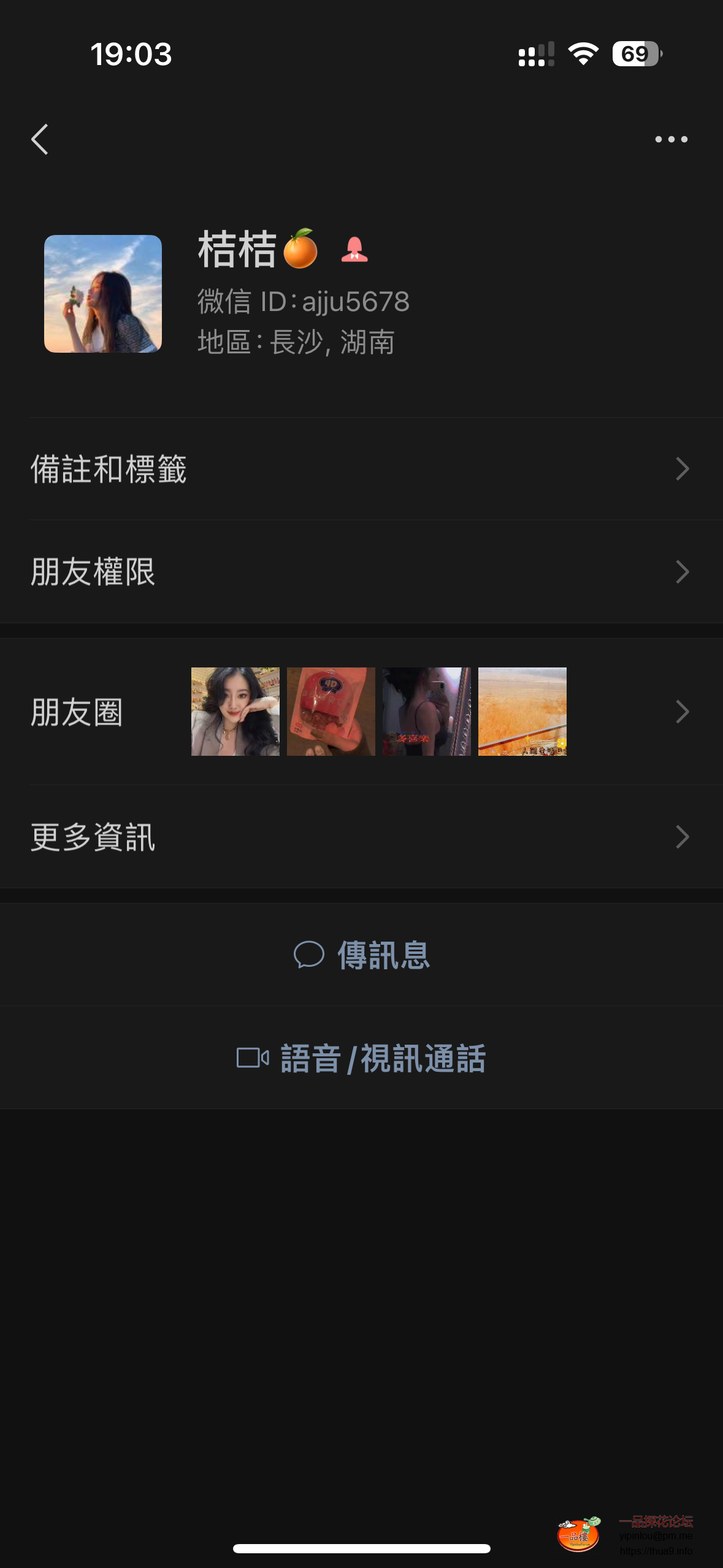Start 語音/視訊通話 call
Screen dimensions: 723x1568
(x=362, y=1058)
